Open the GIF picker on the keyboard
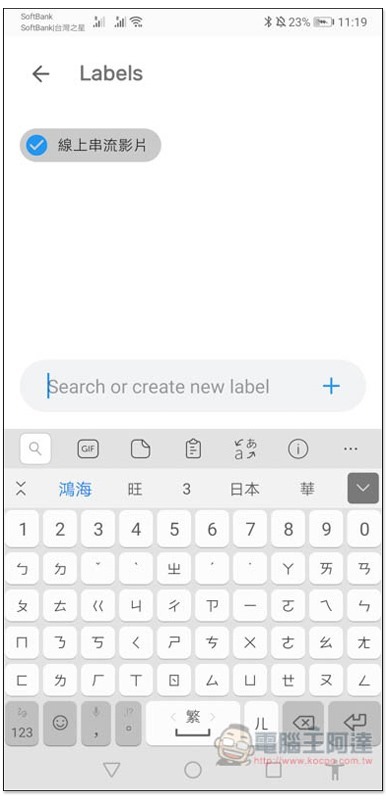Image resolution: width=386 pixels, height=800 pixels. point(88,449)
